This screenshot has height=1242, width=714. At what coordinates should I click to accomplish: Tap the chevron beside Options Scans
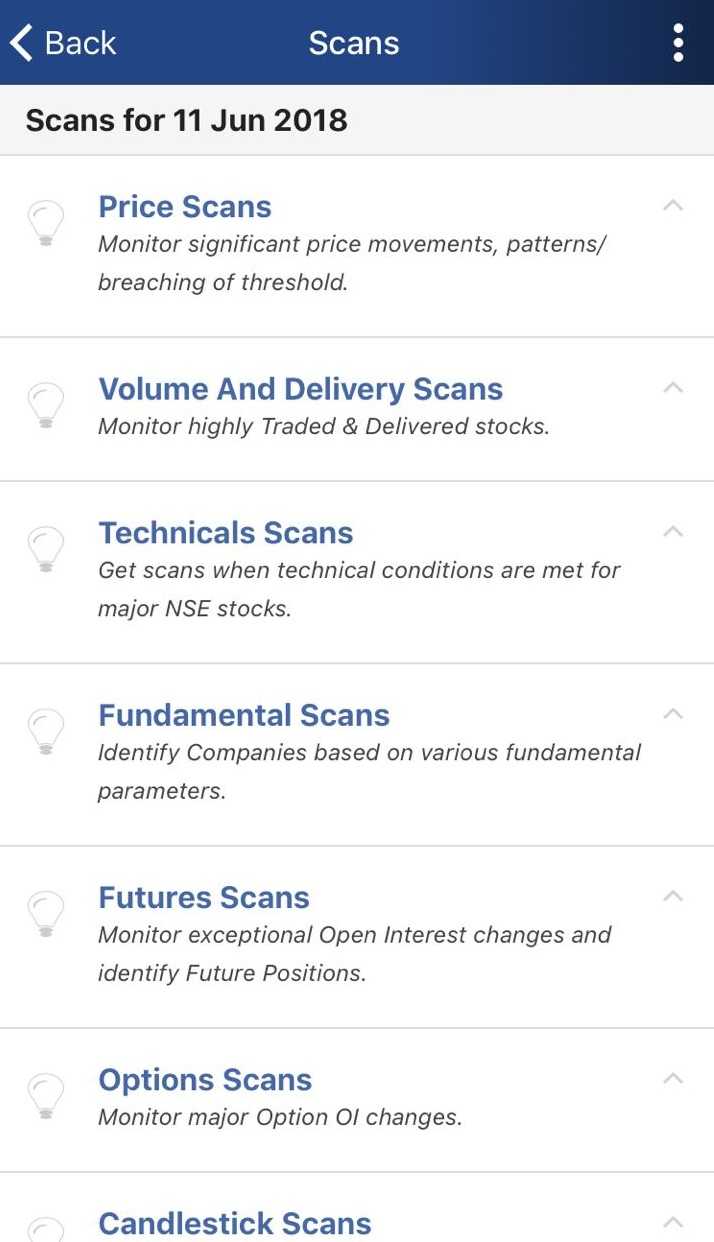point(673,1079)
